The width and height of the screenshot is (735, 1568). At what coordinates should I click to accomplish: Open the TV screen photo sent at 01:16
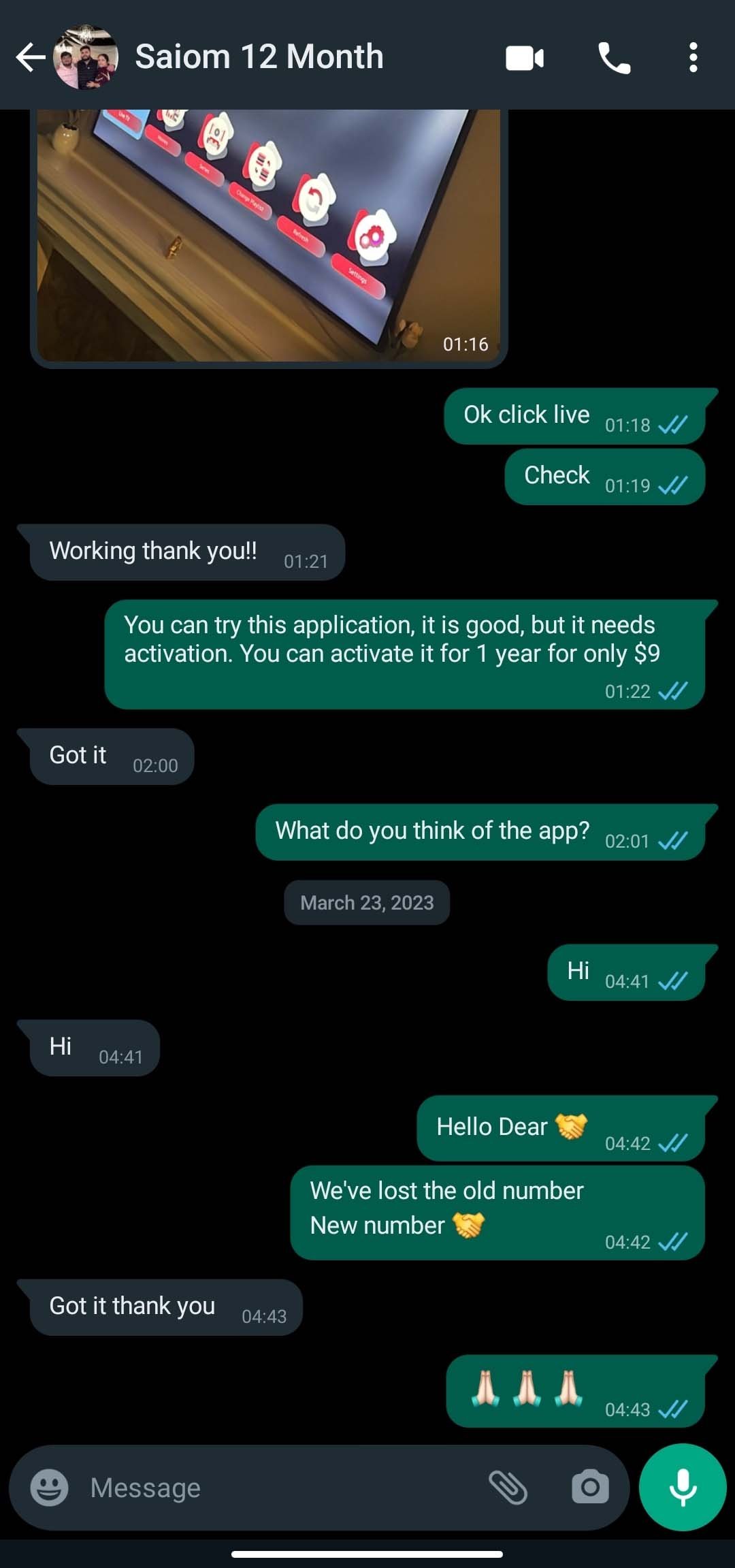pos(269,235)
